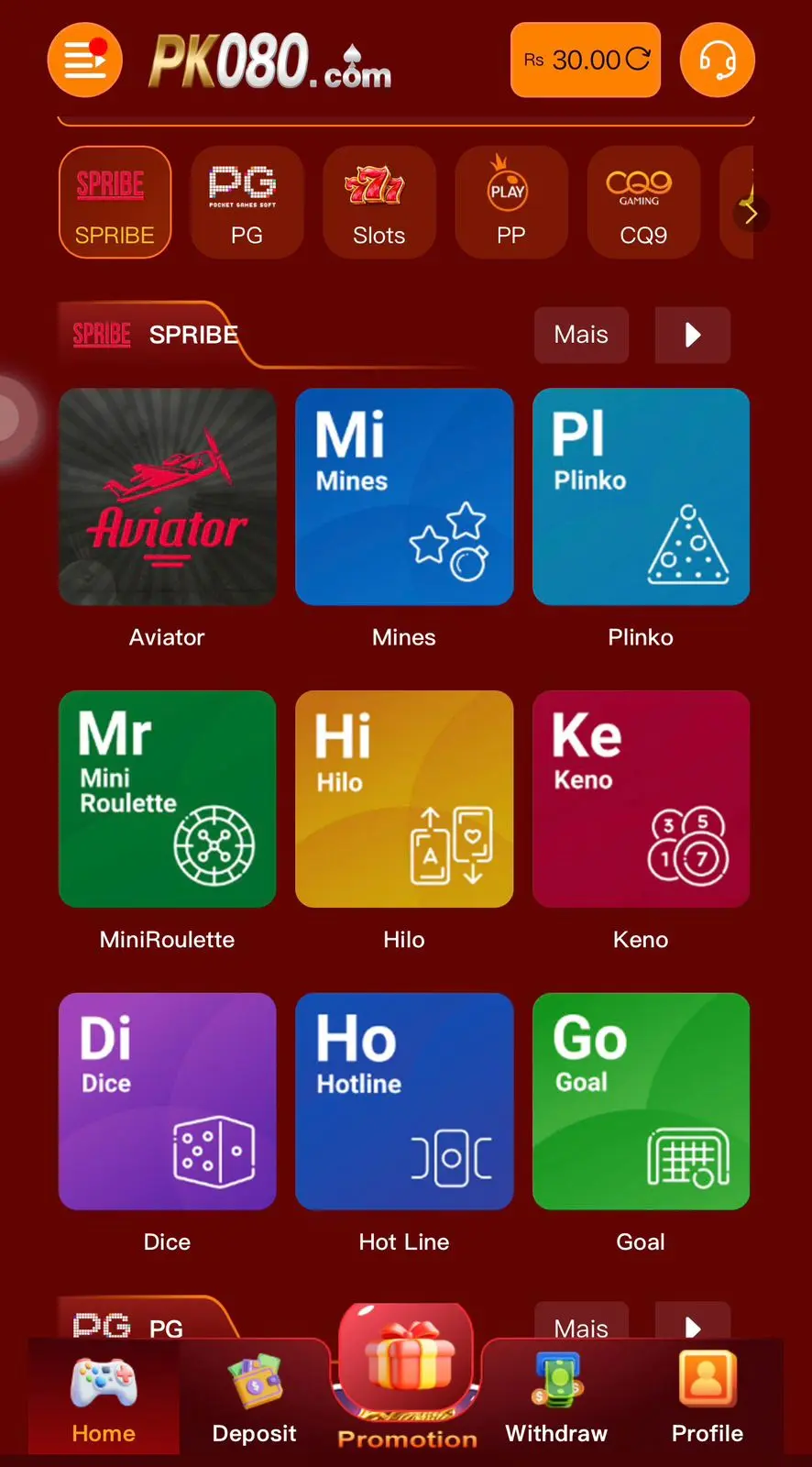The image size is (812, 1467).
Task: Open customer support headset icon
Action: 717,61
